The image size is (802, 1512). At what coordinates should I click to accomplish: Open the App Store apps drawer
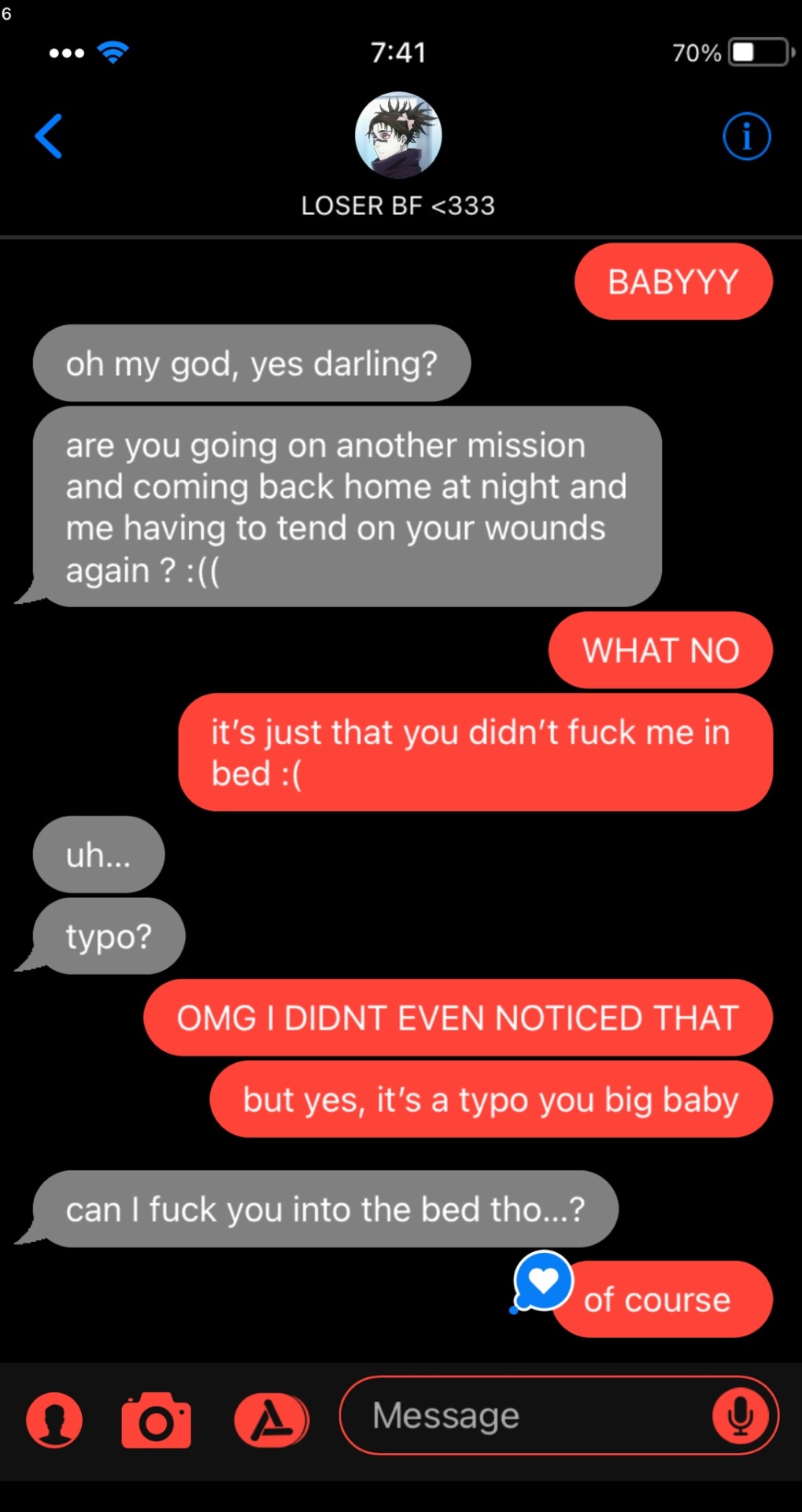point(272,1420)
